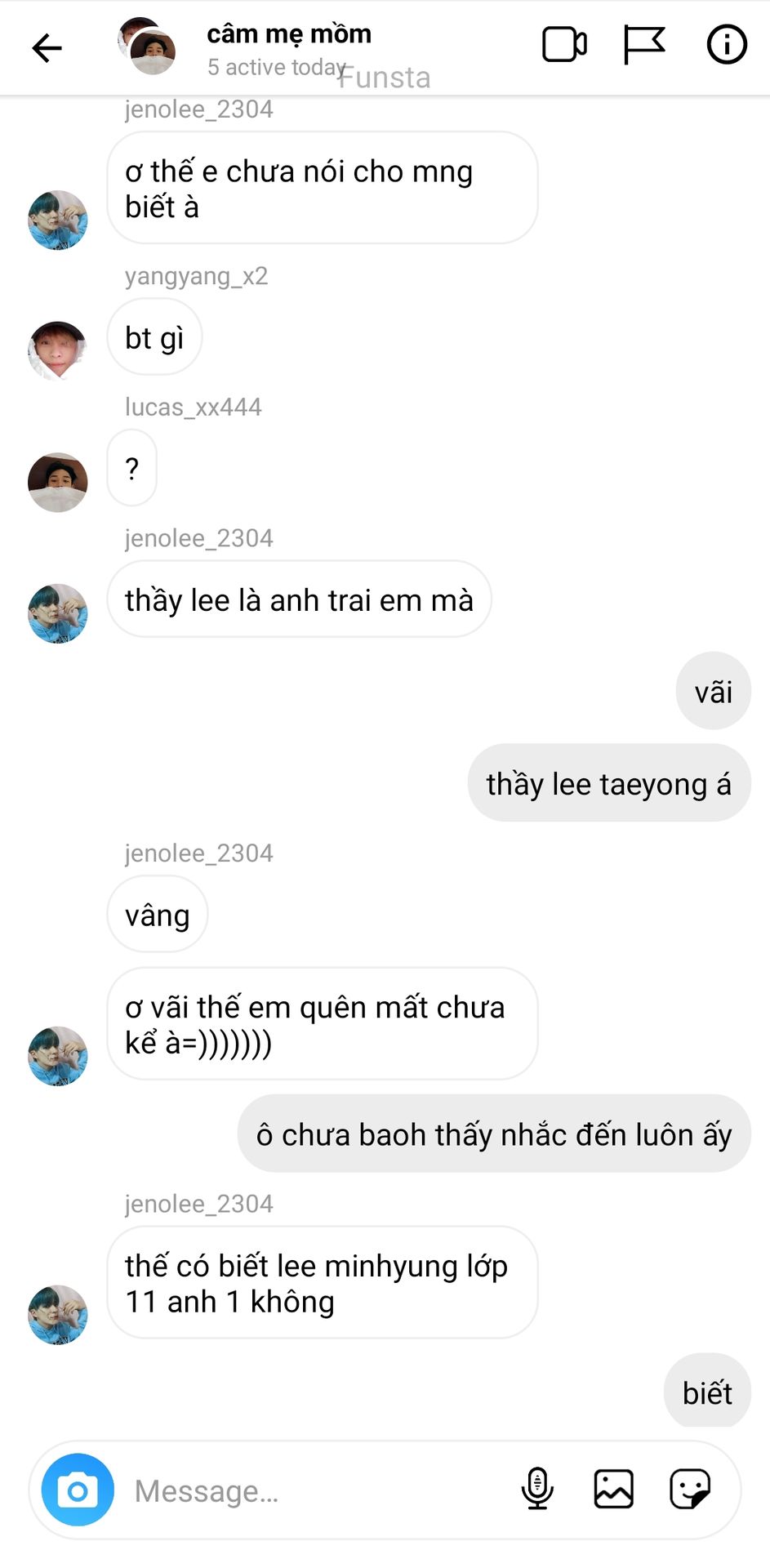Pick an image from the gallery
Screen dimensions: 770x1568
(613, 1489)
